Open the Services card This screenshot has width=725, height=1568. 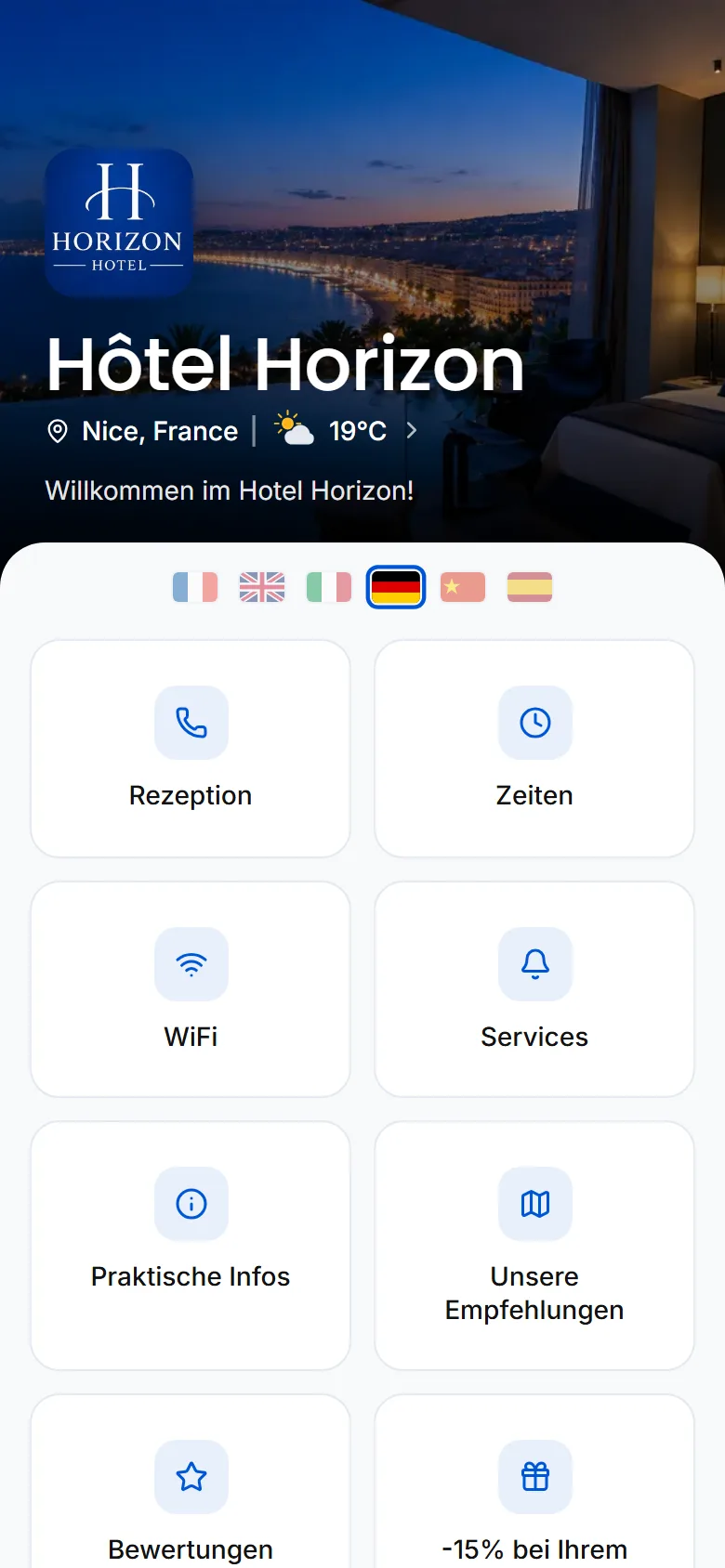(x=534, y=989)
